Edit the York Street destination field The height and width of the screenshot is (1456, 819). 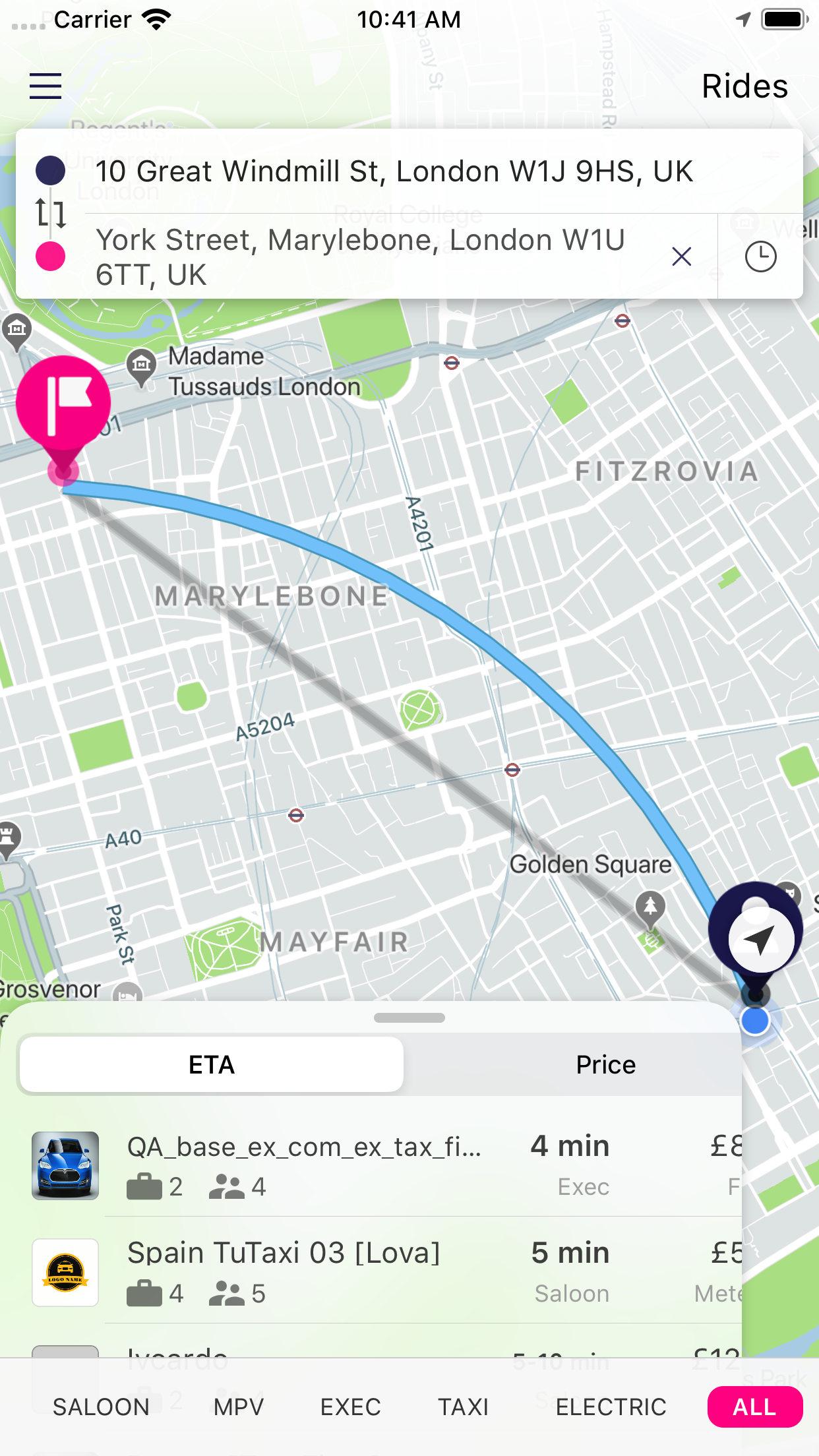[369, 257]
